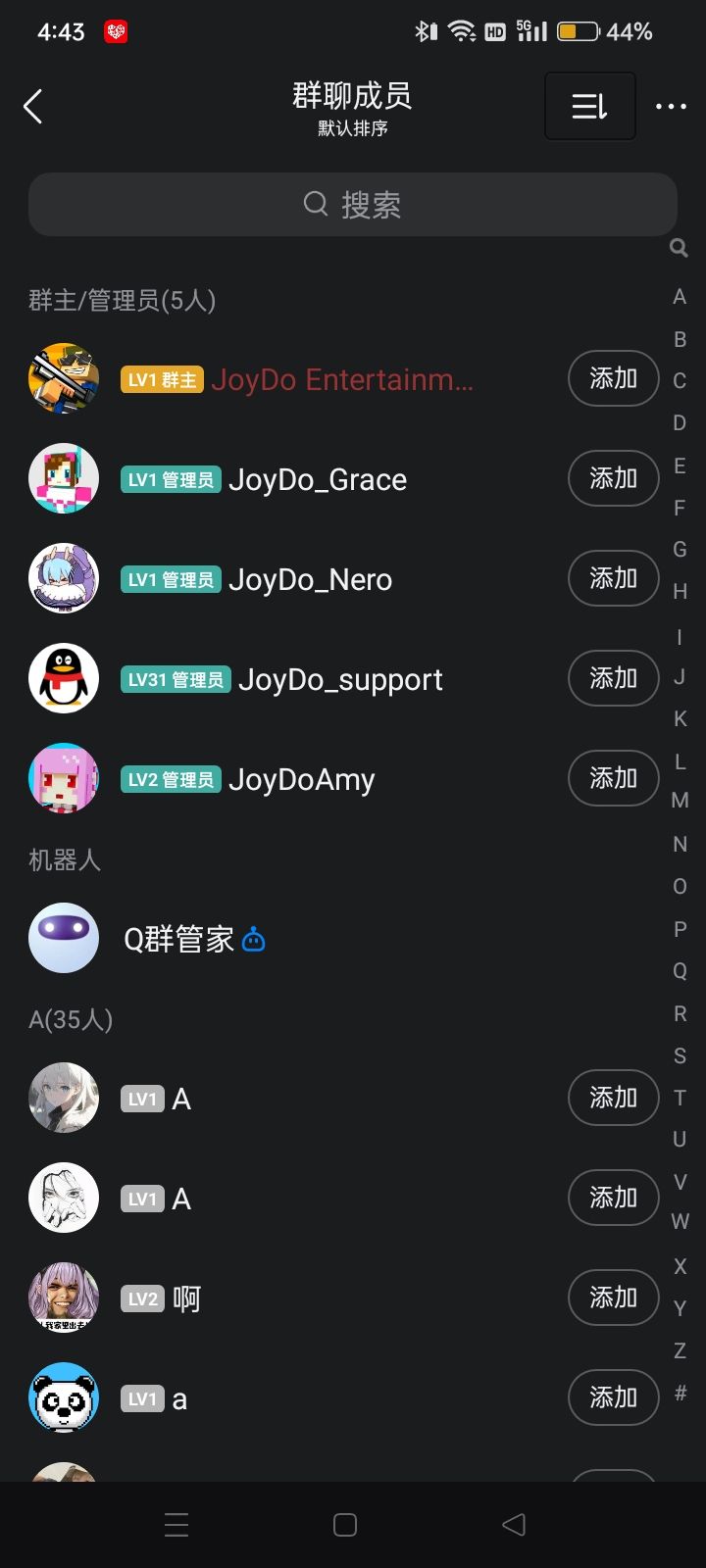Open the three-dot more options menu

click(x=670, y=106)
